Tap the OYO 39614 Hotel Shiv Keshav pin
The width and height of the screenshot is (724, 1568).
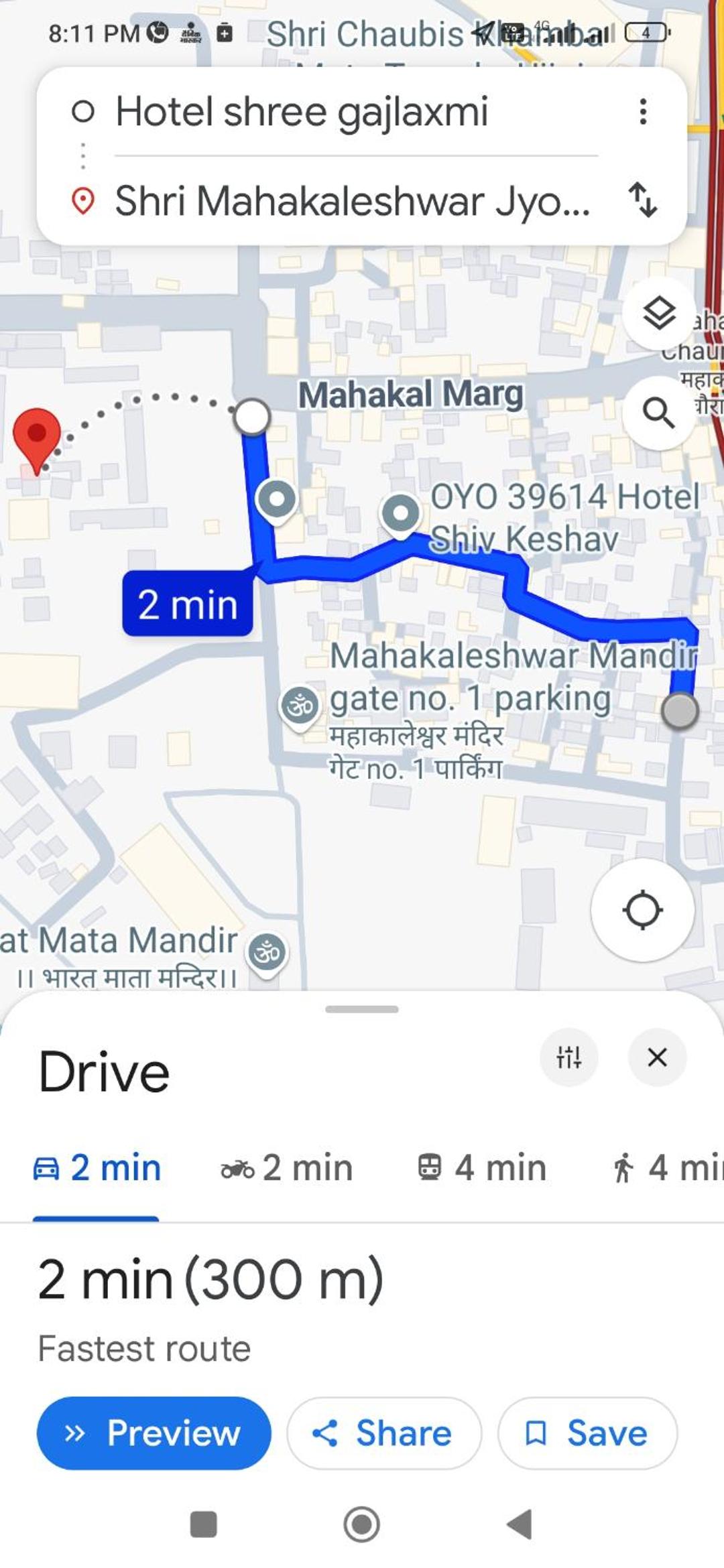coord(400,513)
